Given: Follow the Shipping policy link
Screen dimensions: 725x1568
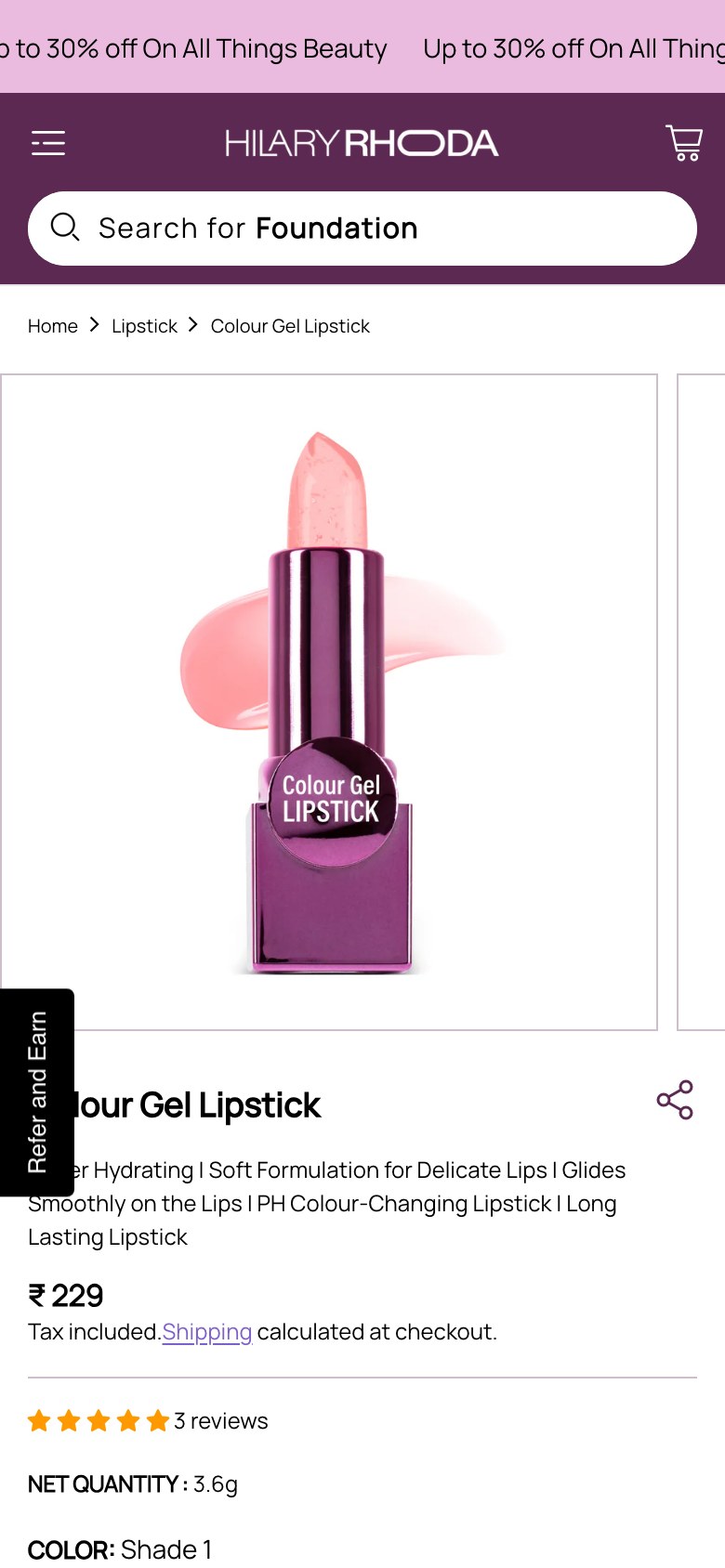Looking at the screenshot, I should tap(207, 1332).
